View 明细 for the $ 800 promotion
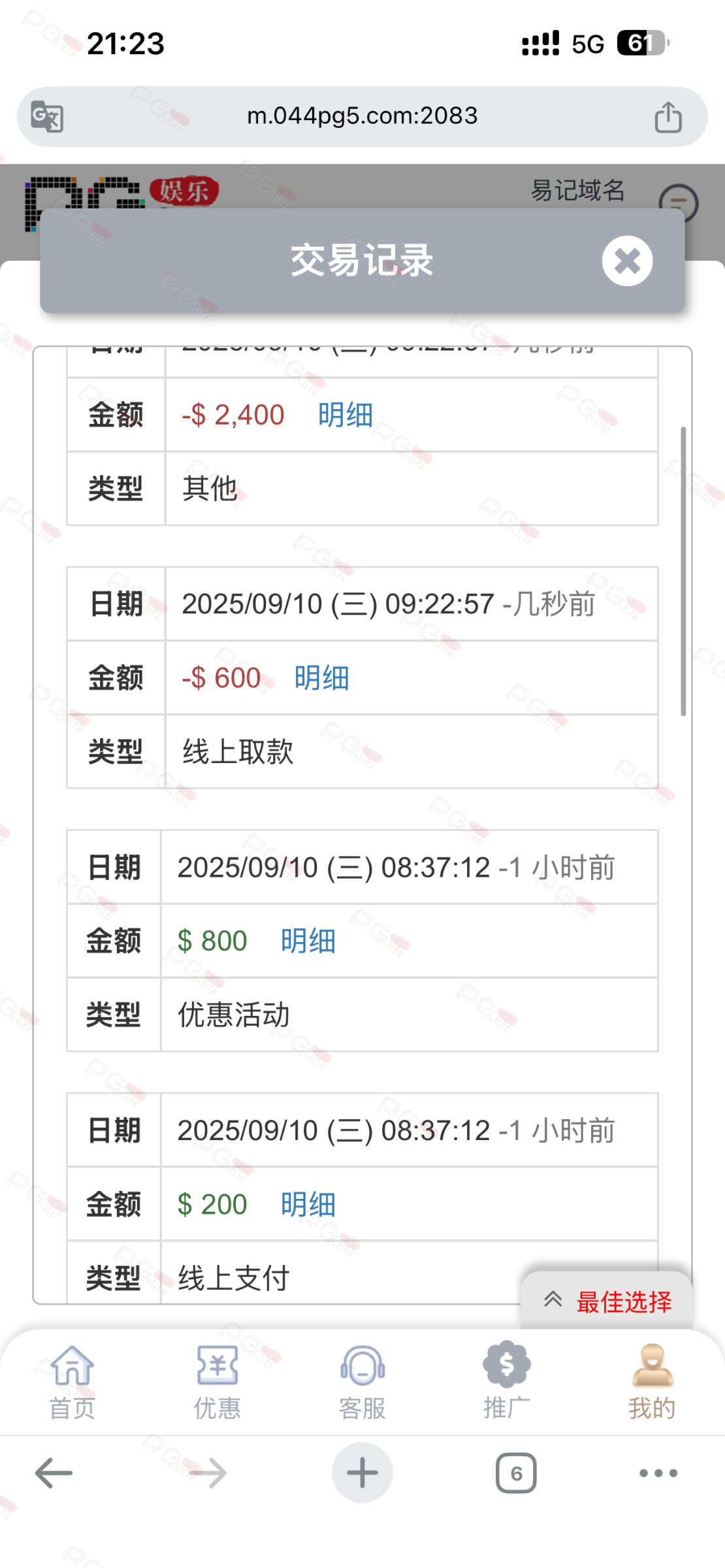 click(x=308, y=941)
